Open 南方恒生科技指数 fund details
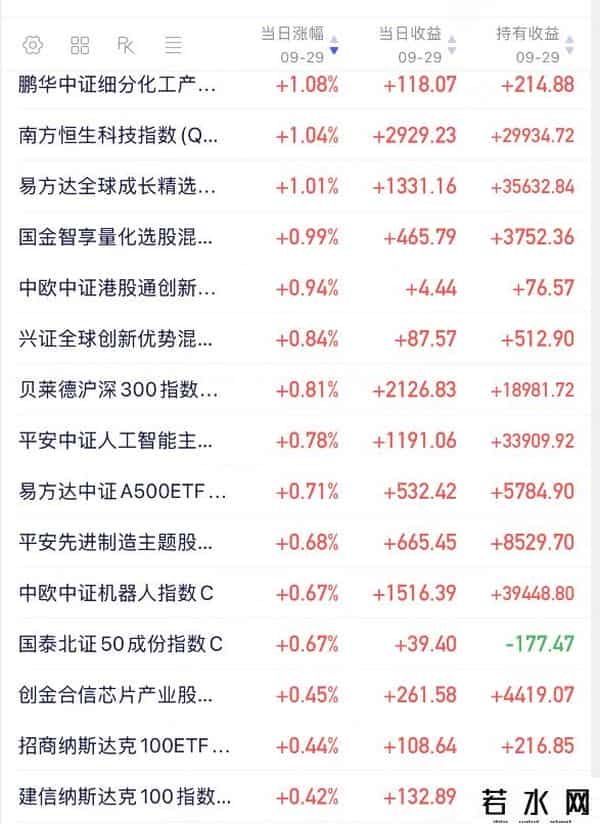 118,135
